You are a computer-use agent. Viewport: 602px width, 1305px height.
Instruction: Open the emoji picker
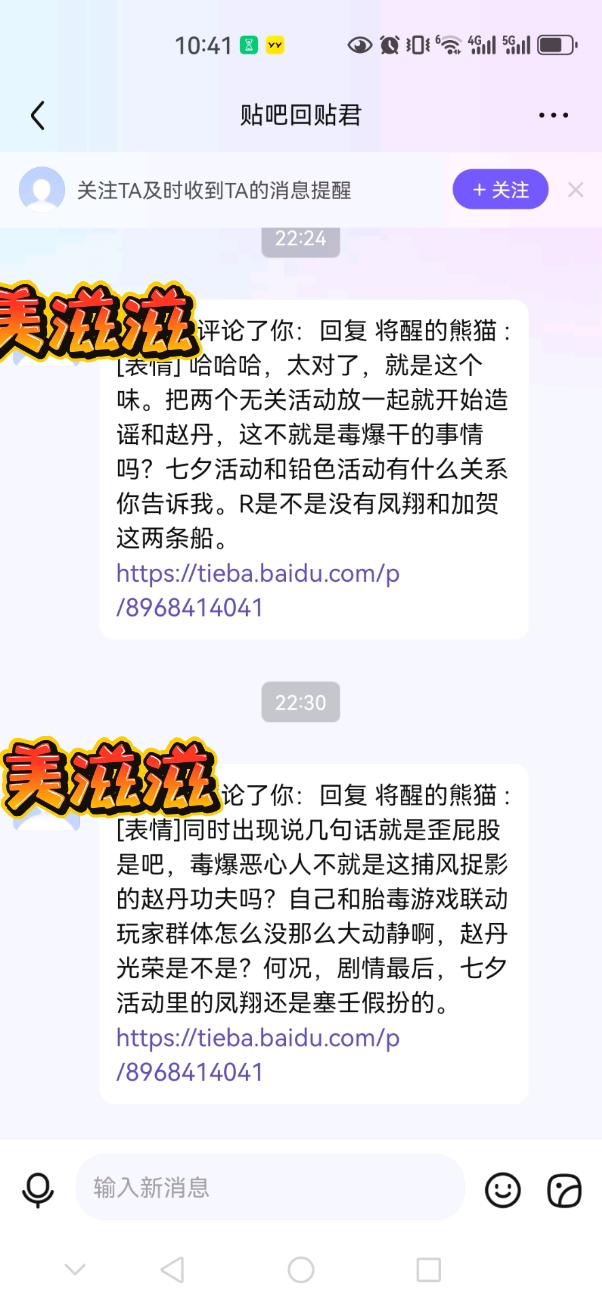point(503,1189)
